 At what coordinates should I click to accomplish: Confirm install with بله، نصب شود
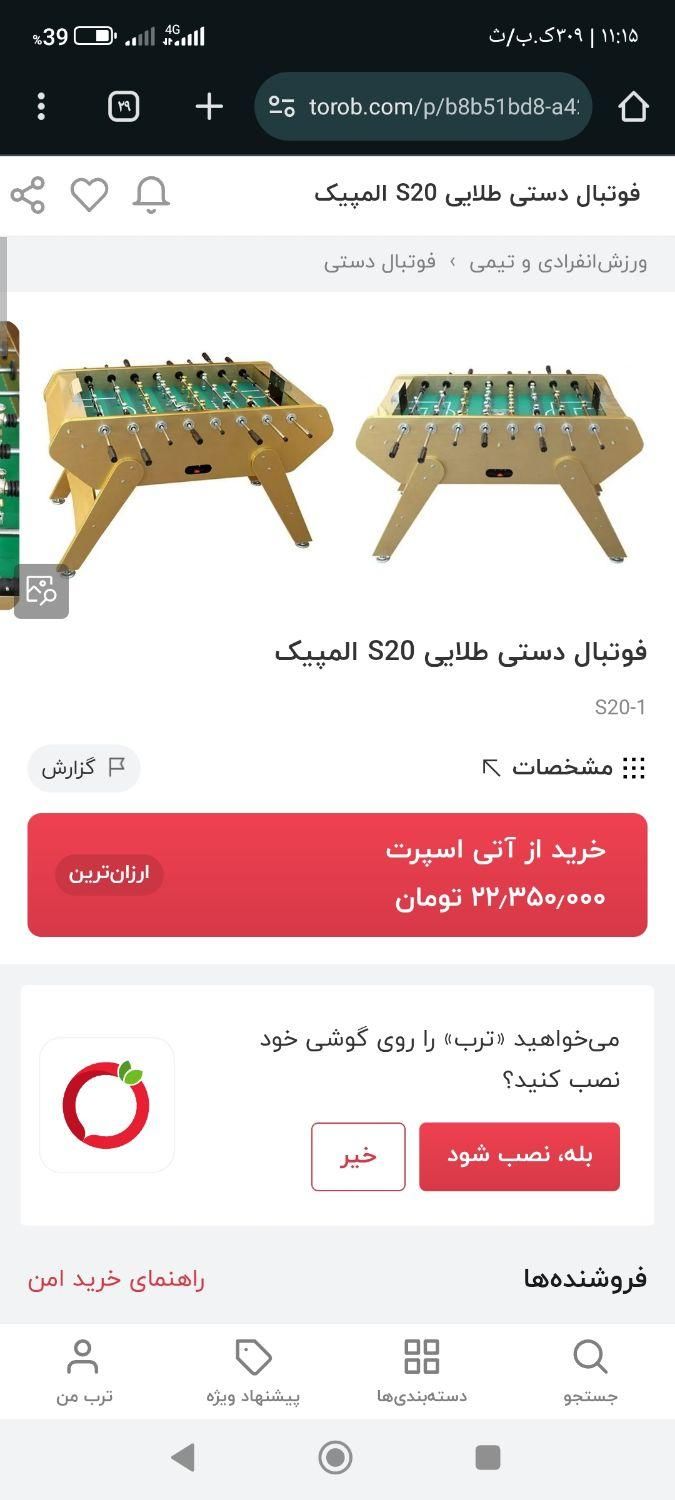pos(519,1156)
